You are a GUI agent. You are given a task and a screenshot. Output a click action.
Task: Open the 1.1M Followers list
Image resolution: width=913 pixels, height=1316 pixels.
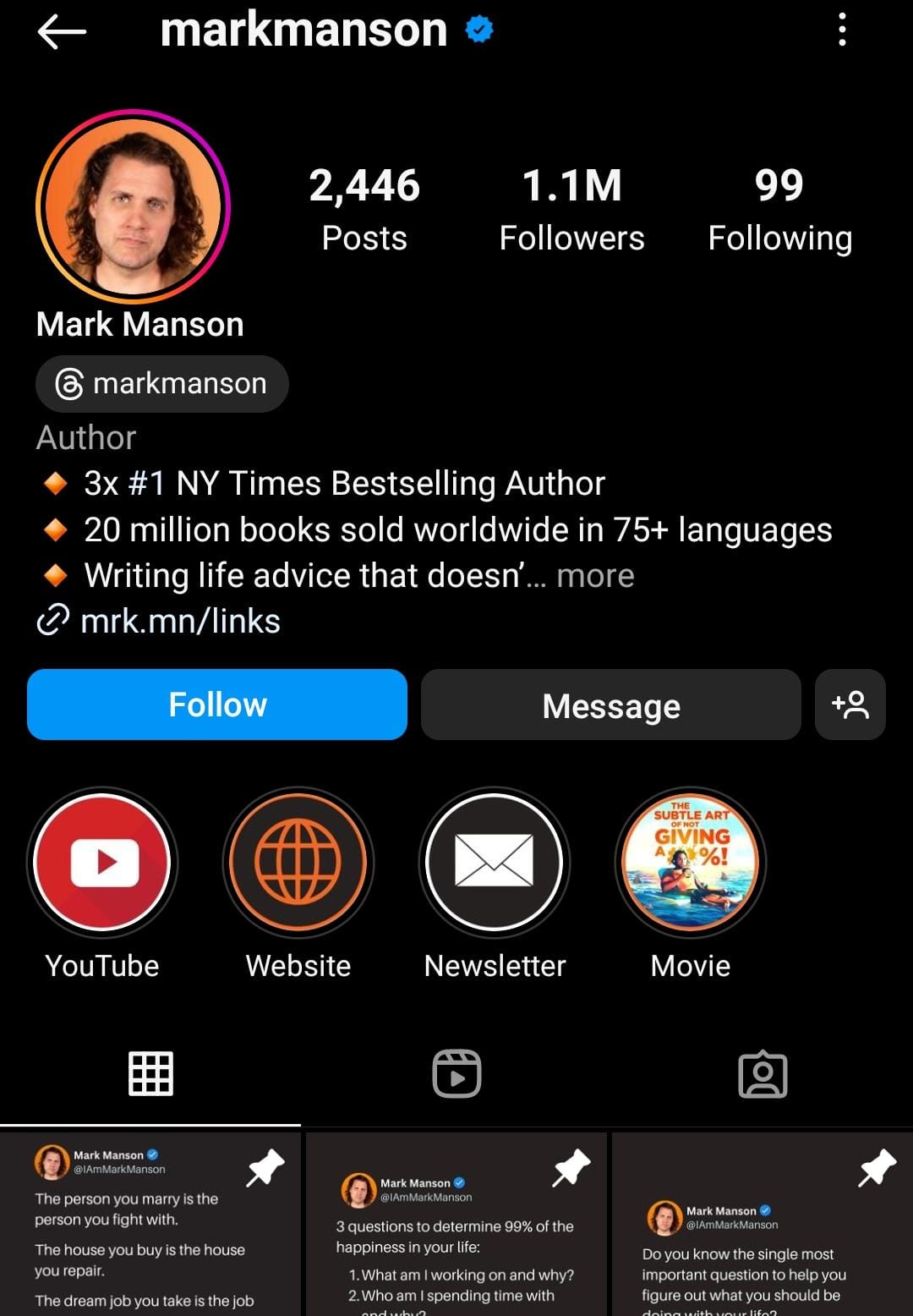tap(571, 210)
